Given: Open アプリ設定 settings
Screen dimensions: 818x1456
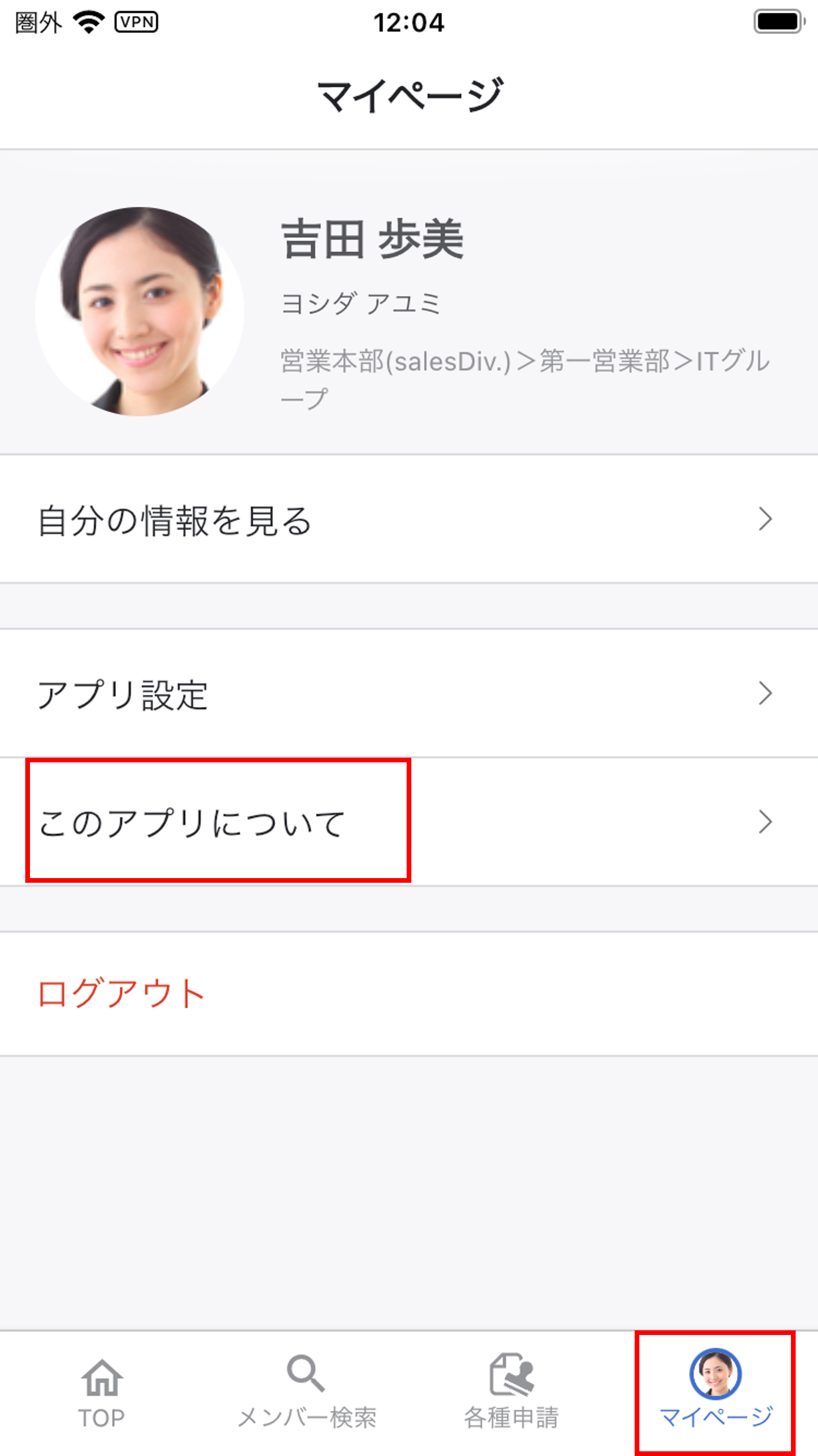Looking at the screenshot, I should [x=409, y=694].
